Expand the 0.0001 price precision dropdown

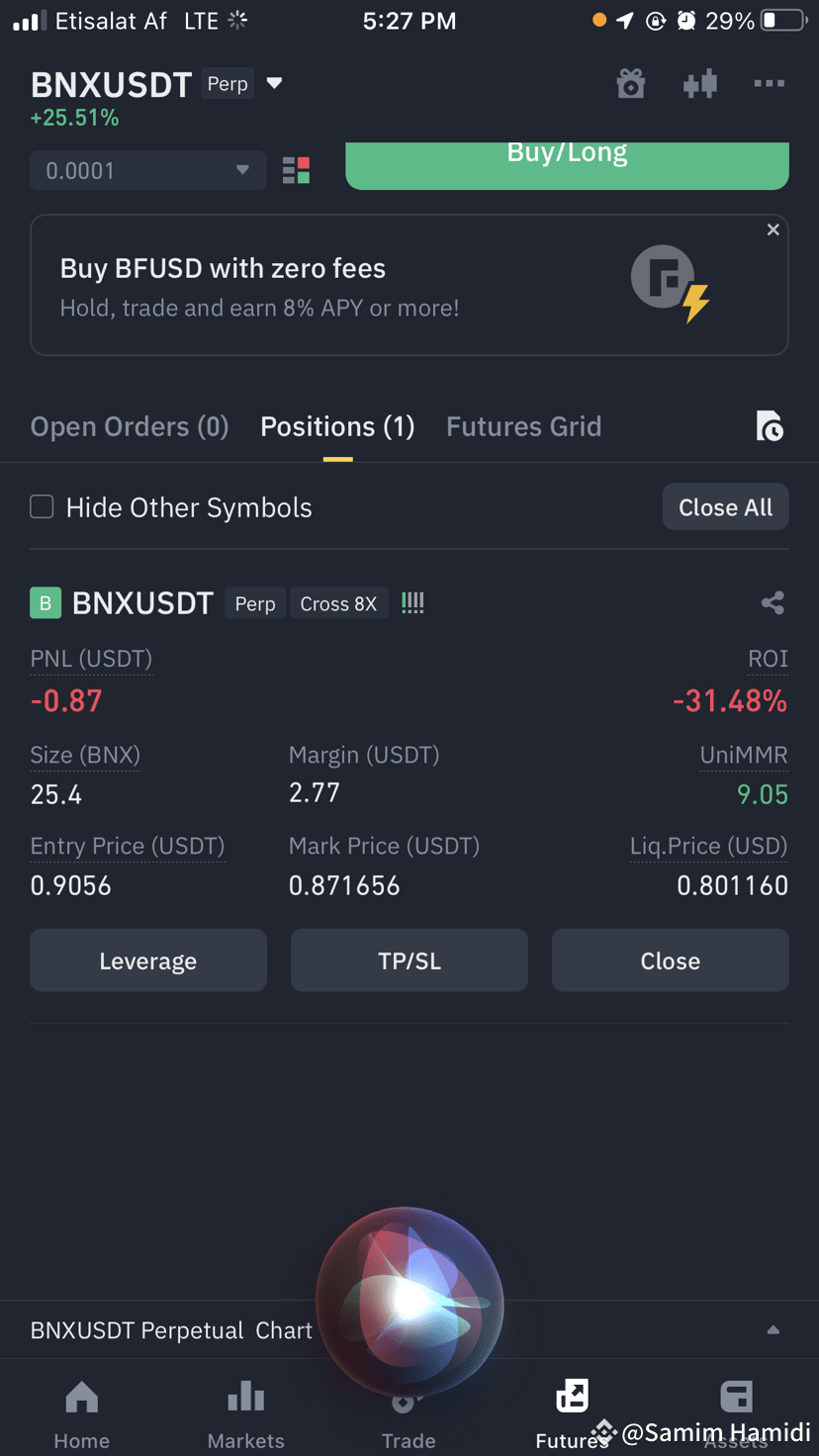[x=242, y=169]
